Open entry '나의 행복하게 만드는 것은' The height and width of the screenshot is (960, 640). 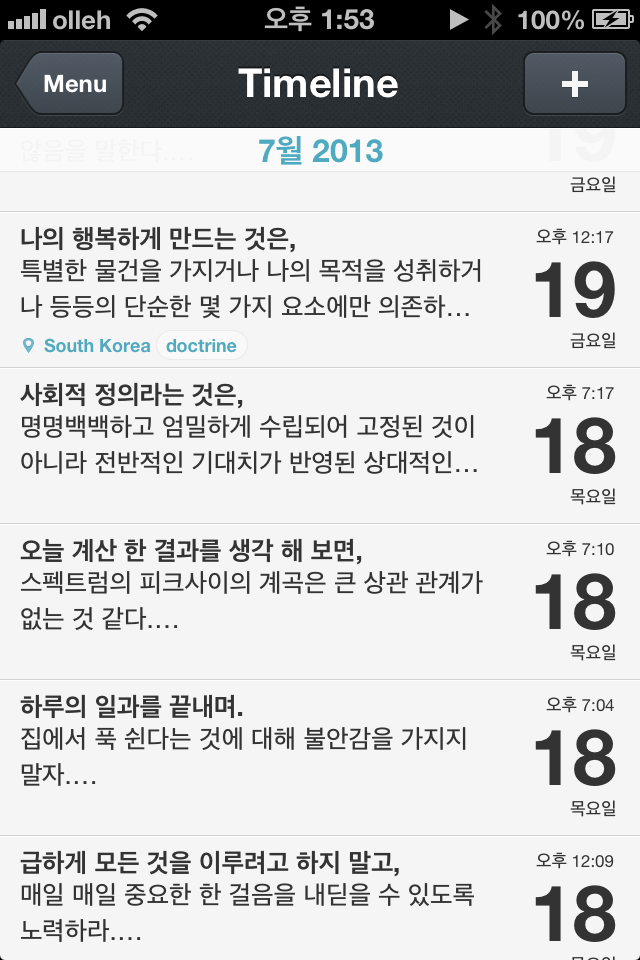[x=250, y=272]
